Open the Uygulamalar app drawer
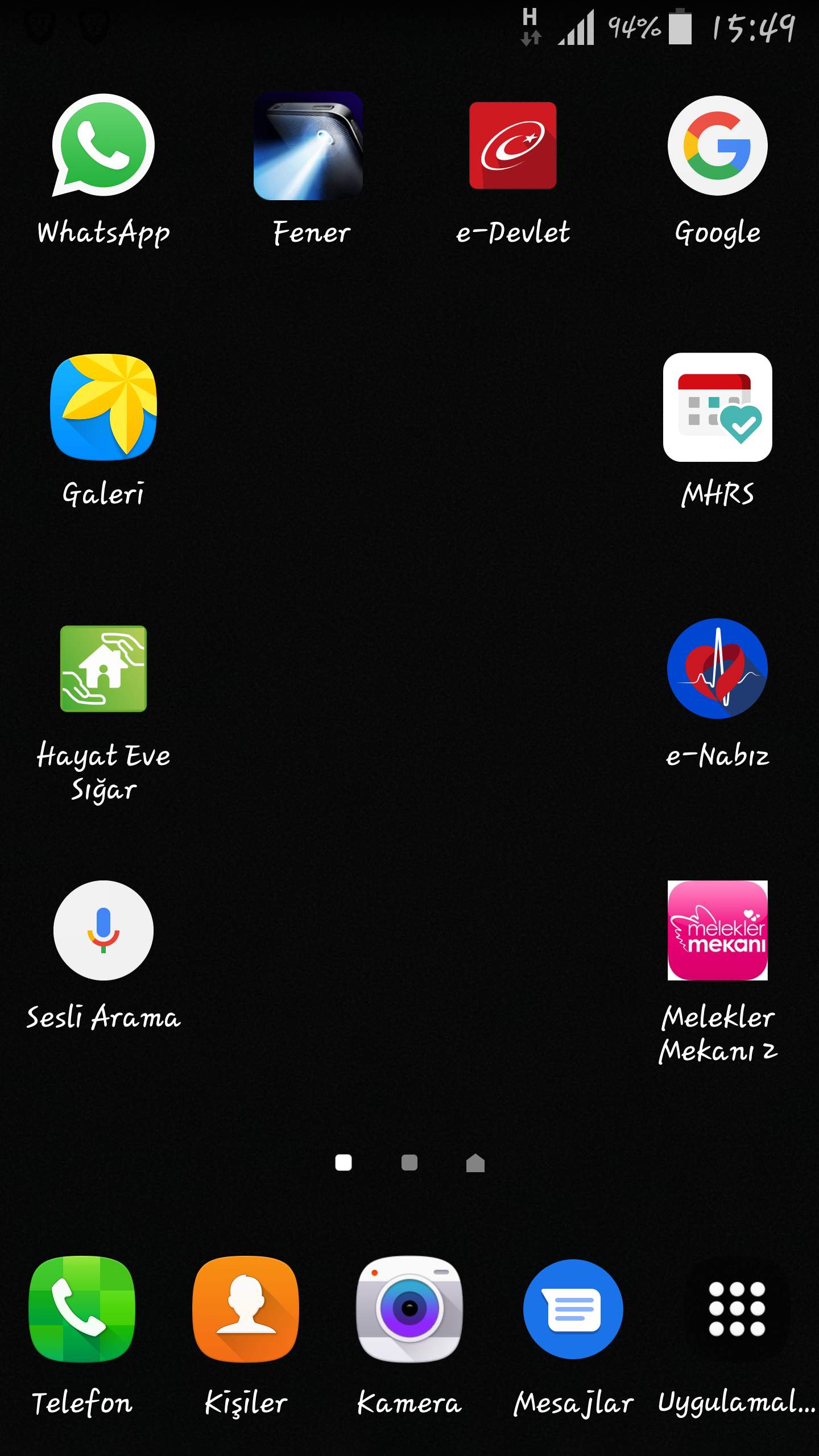 coord(737,1308)
